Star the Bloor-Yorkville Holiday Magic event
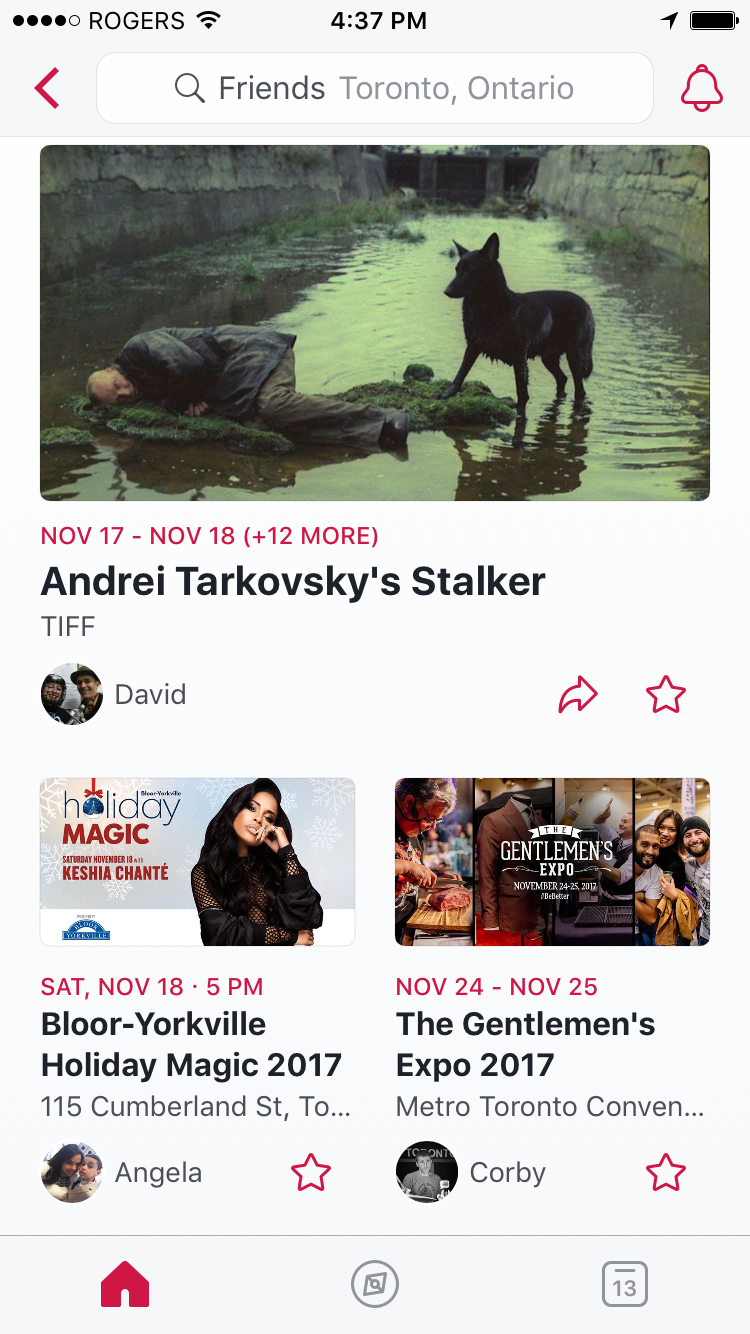Image resolution: width=750 pixels, height=1334 pixels. point(310,1172)
